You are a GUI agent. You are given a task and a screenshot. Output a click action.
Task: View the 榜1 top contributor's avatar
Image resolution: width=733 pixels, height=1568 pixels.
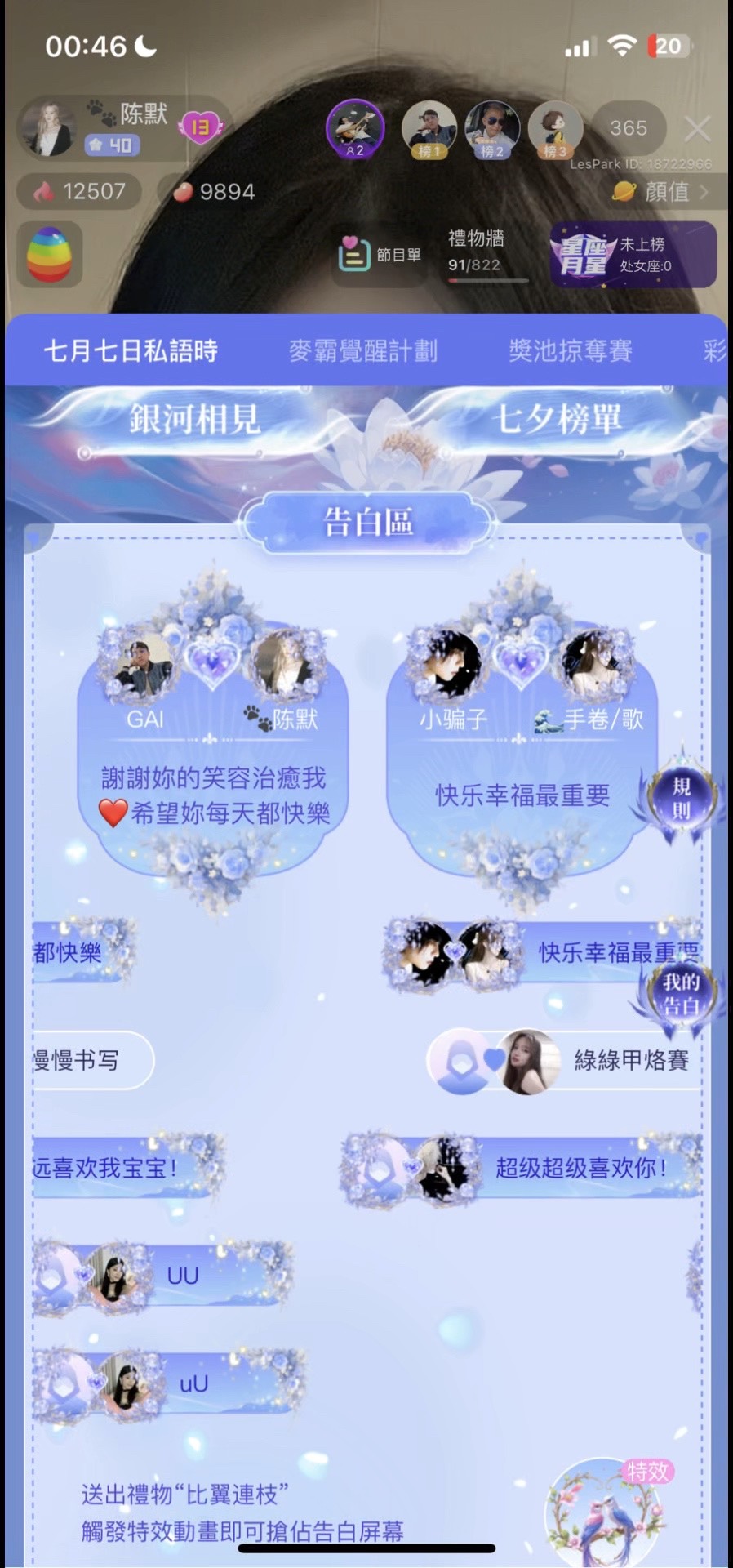click(x=429, y=128)
